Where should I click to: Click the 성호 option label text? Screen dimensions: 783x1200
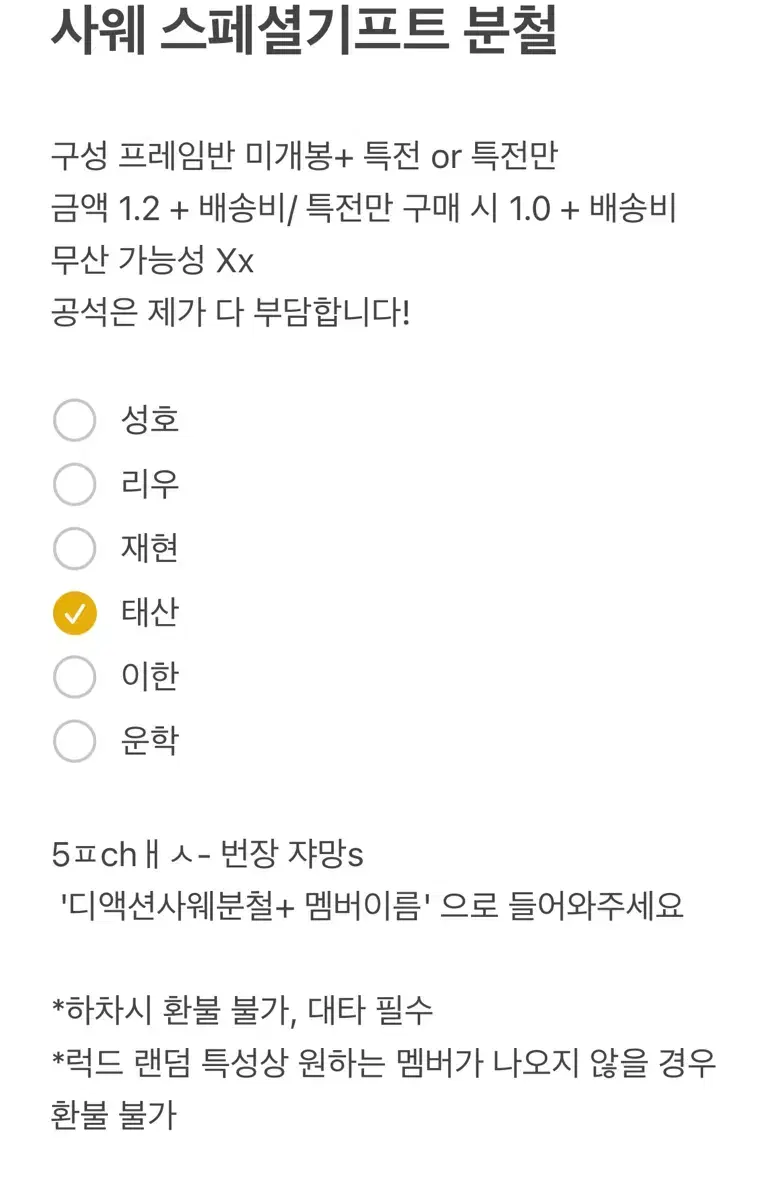coord(148,420)
